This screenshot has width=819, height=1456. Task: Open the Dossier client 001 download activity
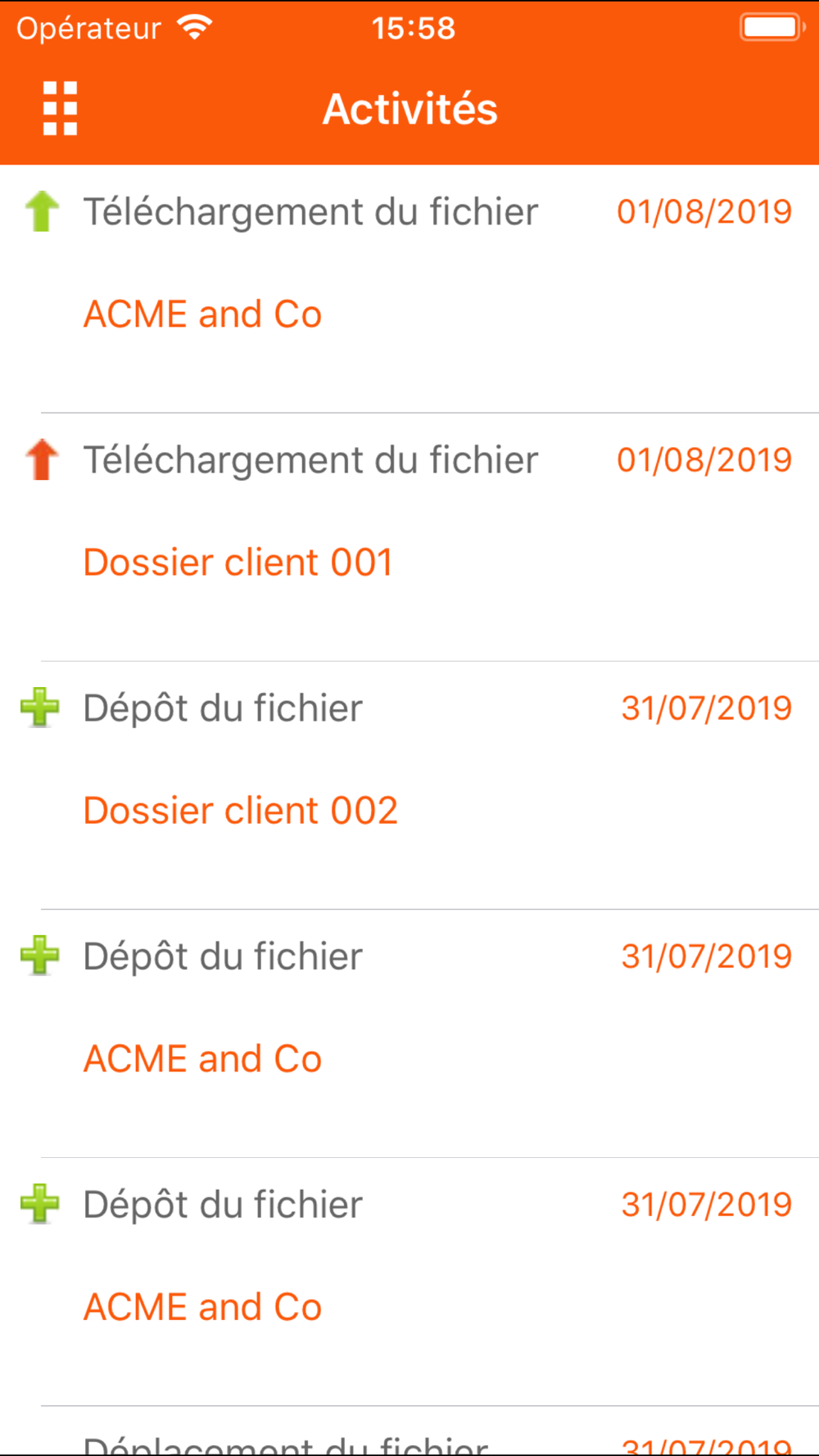coord(409,537)
